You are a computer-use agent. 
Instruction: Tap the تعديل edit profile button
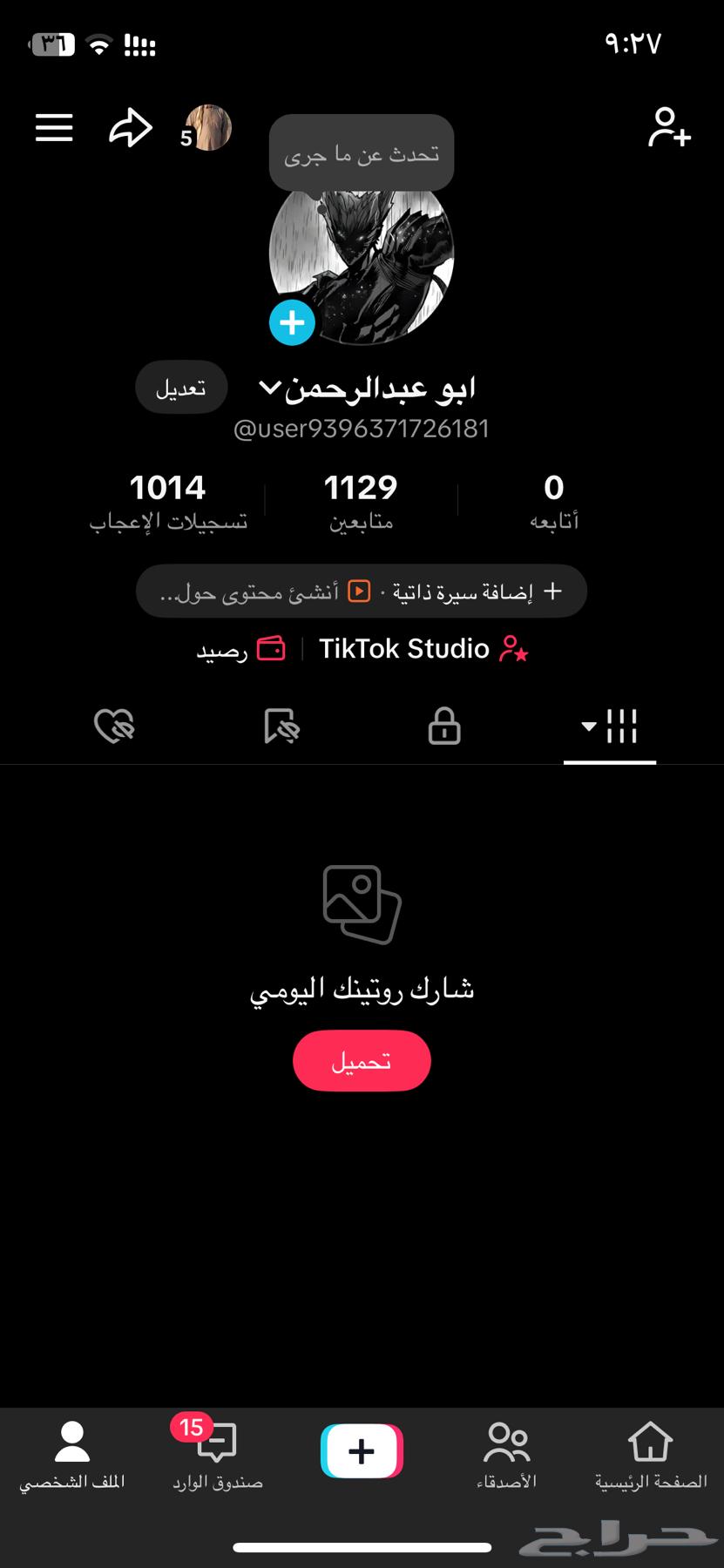pyautogui.click(x=181, y=387)
